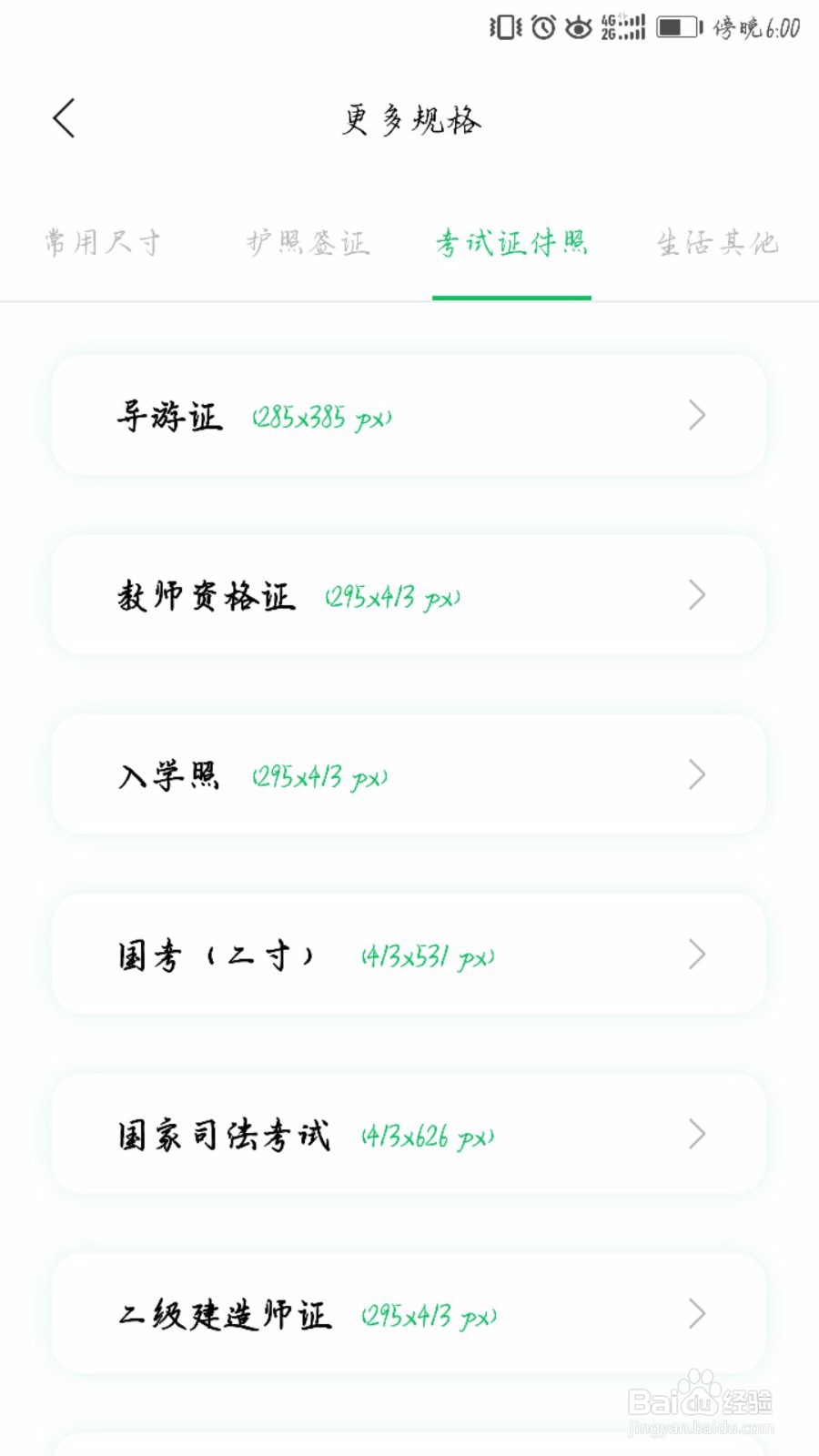Select the 考试证件照 tab
Image resolution: width=819 pixels, height=1456 pixels.
click(511, 242)
